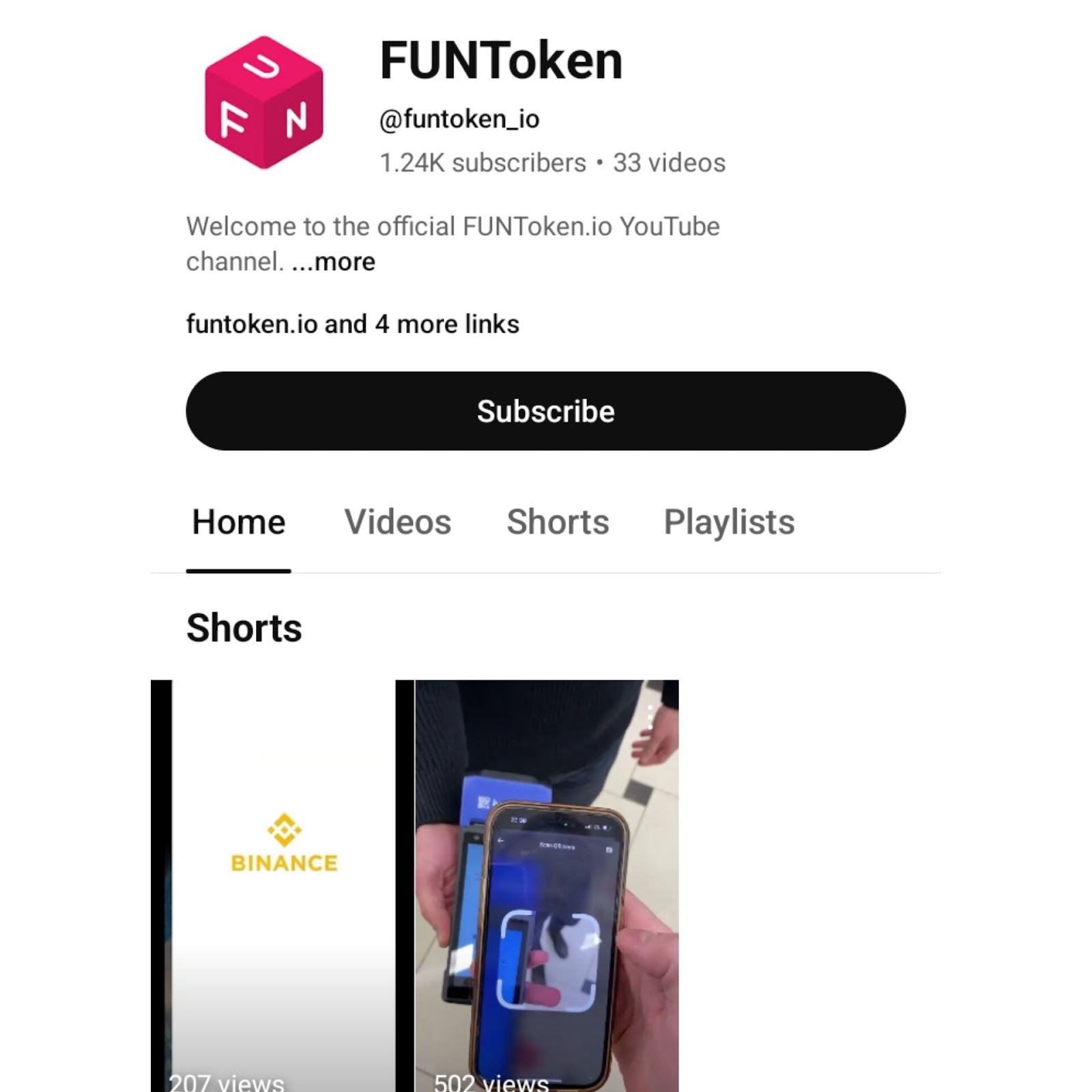Select the Home tab

[238, 522]
